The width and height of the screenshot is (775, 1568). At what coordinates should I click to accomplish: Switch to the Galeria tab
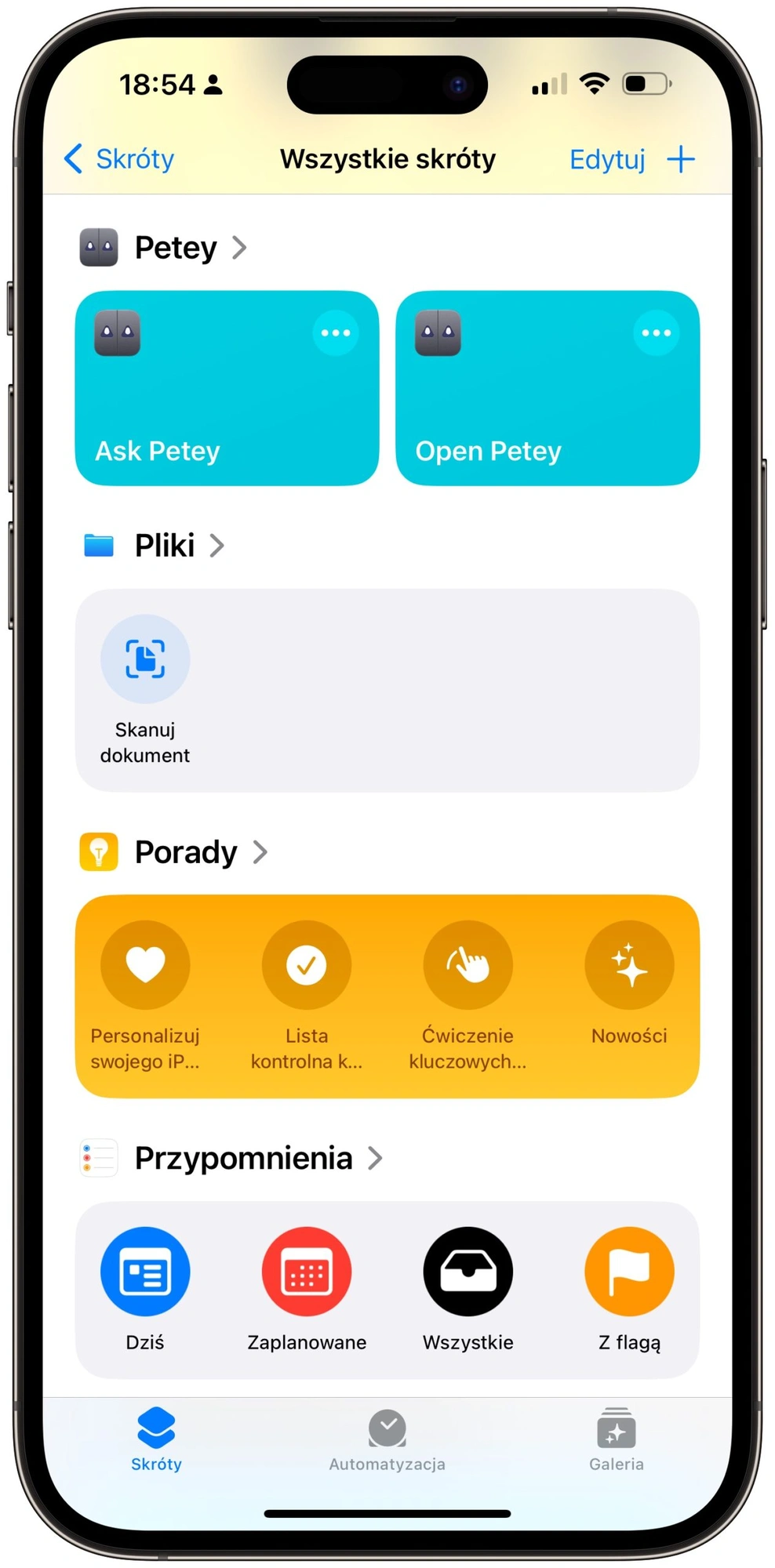click(616, 1441)
